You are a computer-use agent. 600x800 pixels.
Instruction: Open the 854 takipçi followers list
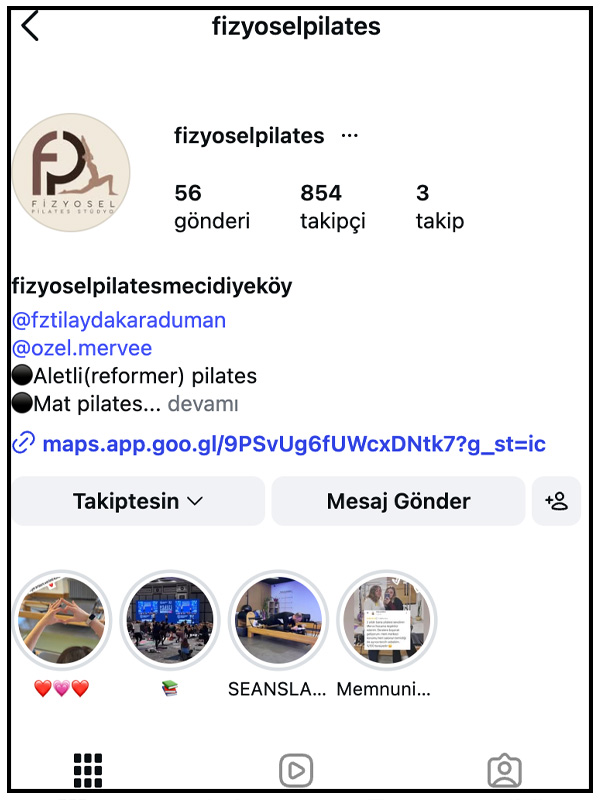332,206
